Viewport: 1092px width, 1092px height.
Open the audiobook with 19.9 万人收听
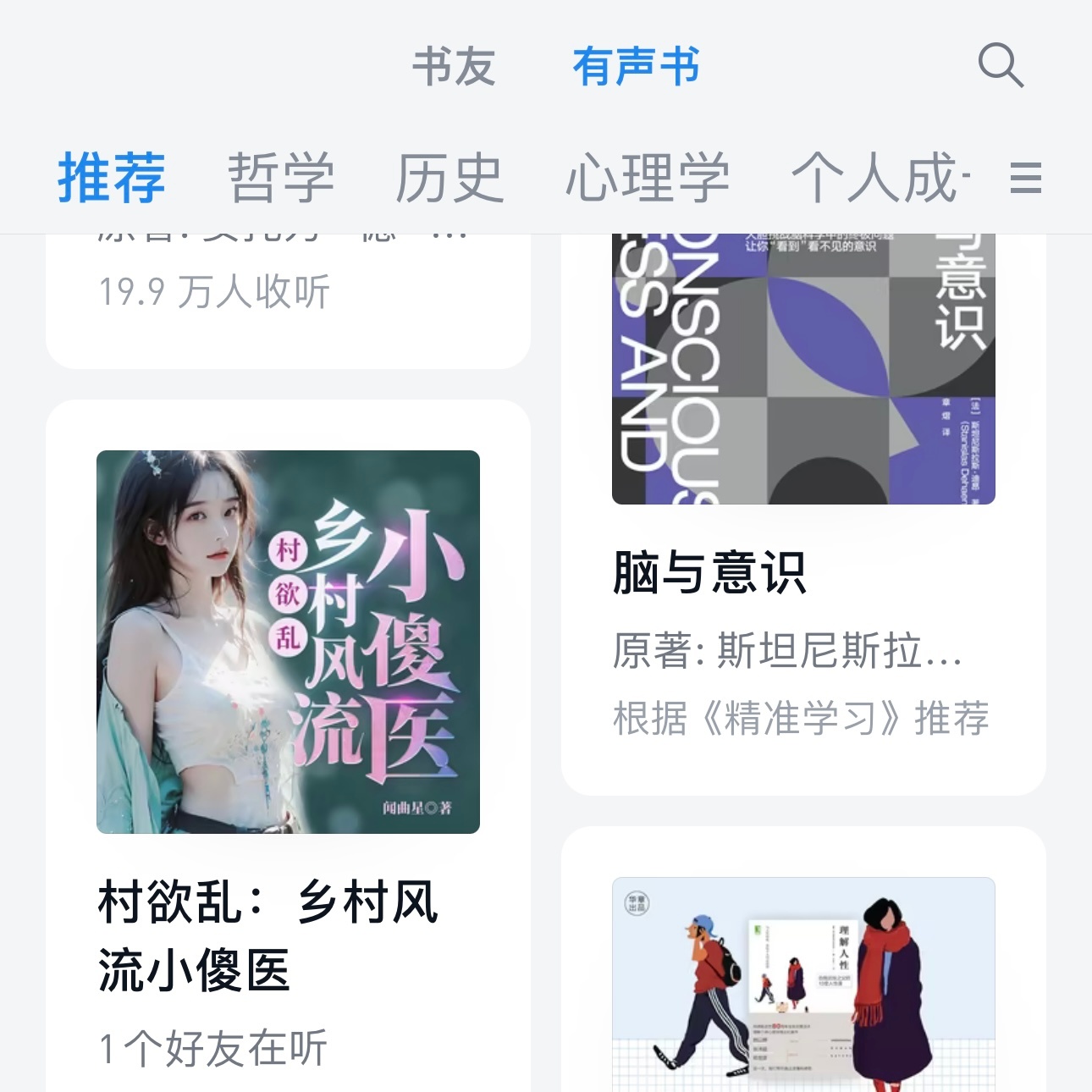(288, 296)
